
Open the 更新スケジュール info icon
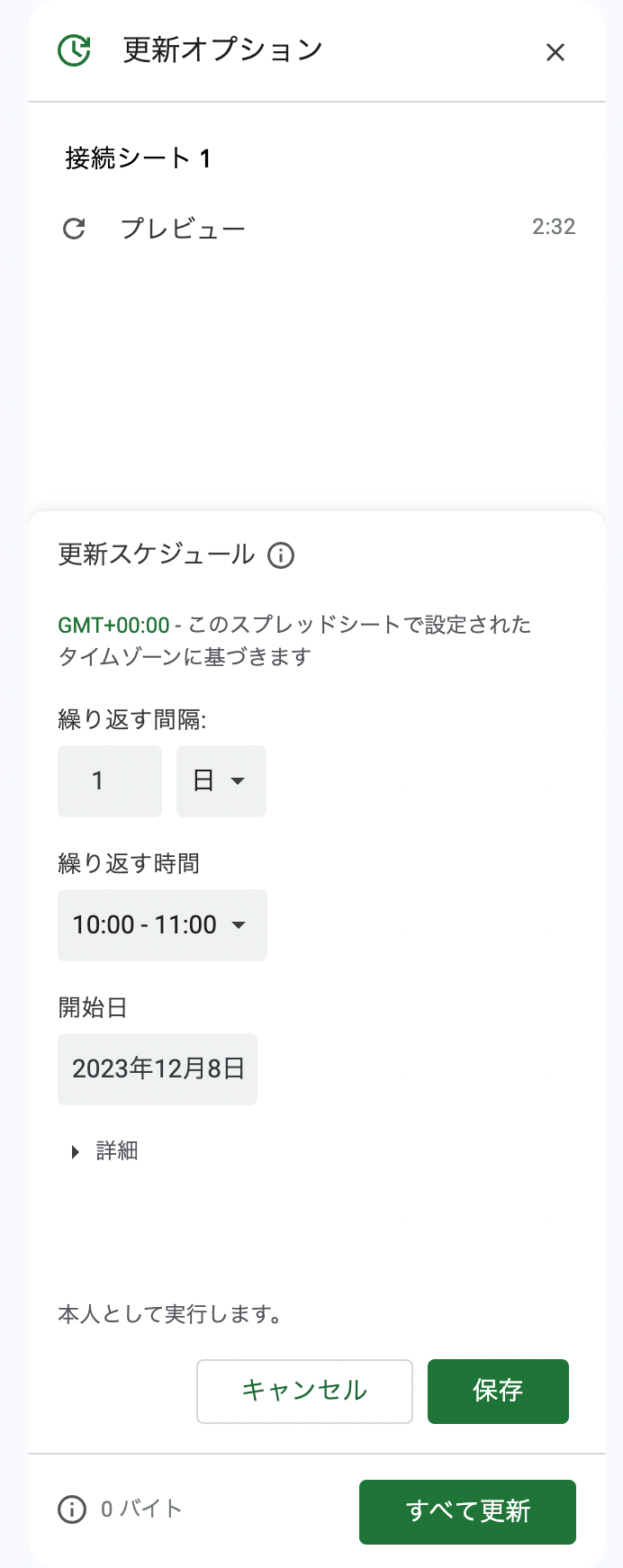coord(281,555)
